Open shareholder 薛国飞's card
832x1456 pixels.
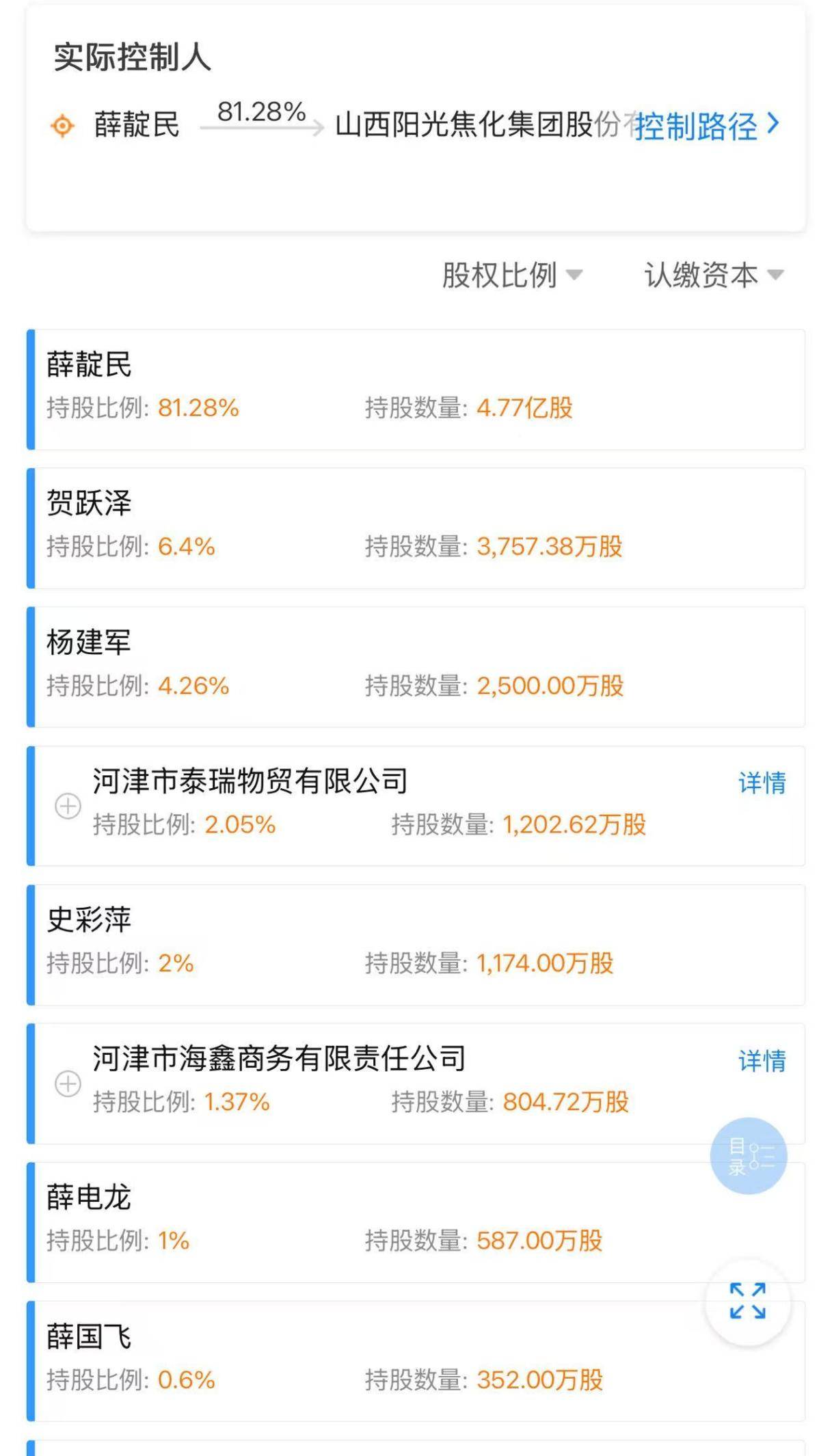(416, 1362)
